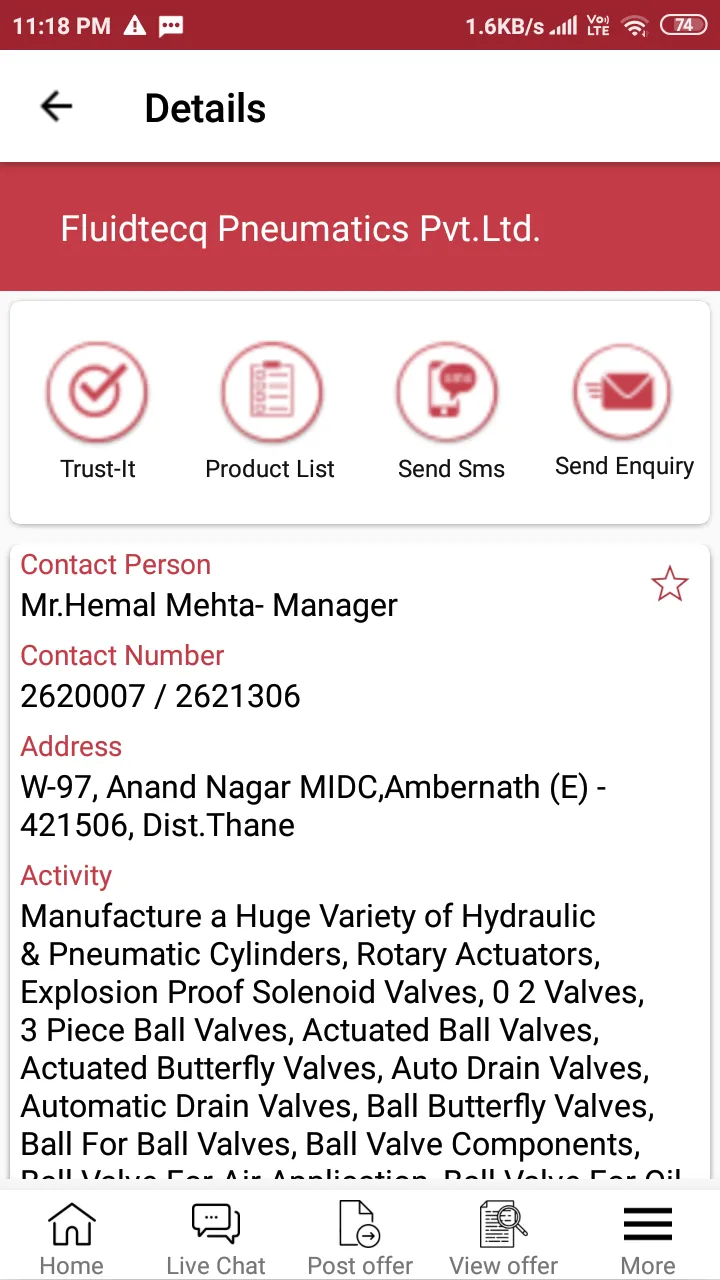
Task: Open the View offer tab
Action: (504, 1236)
